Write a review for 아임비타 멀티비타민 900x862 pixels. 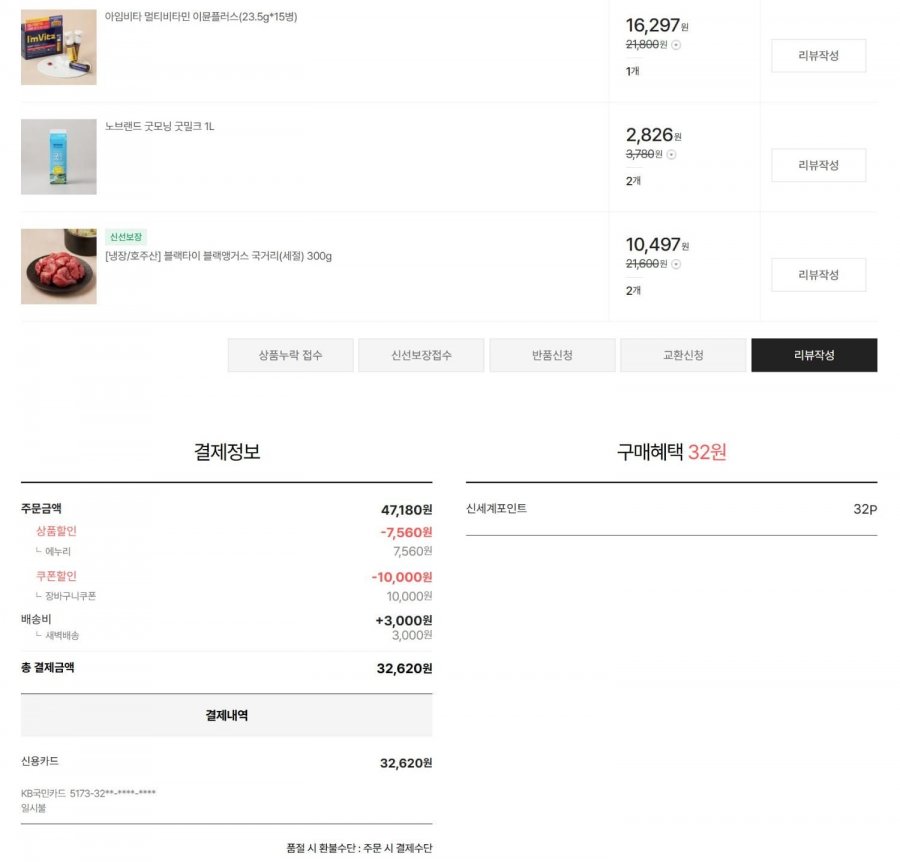(x=818, y=56)
